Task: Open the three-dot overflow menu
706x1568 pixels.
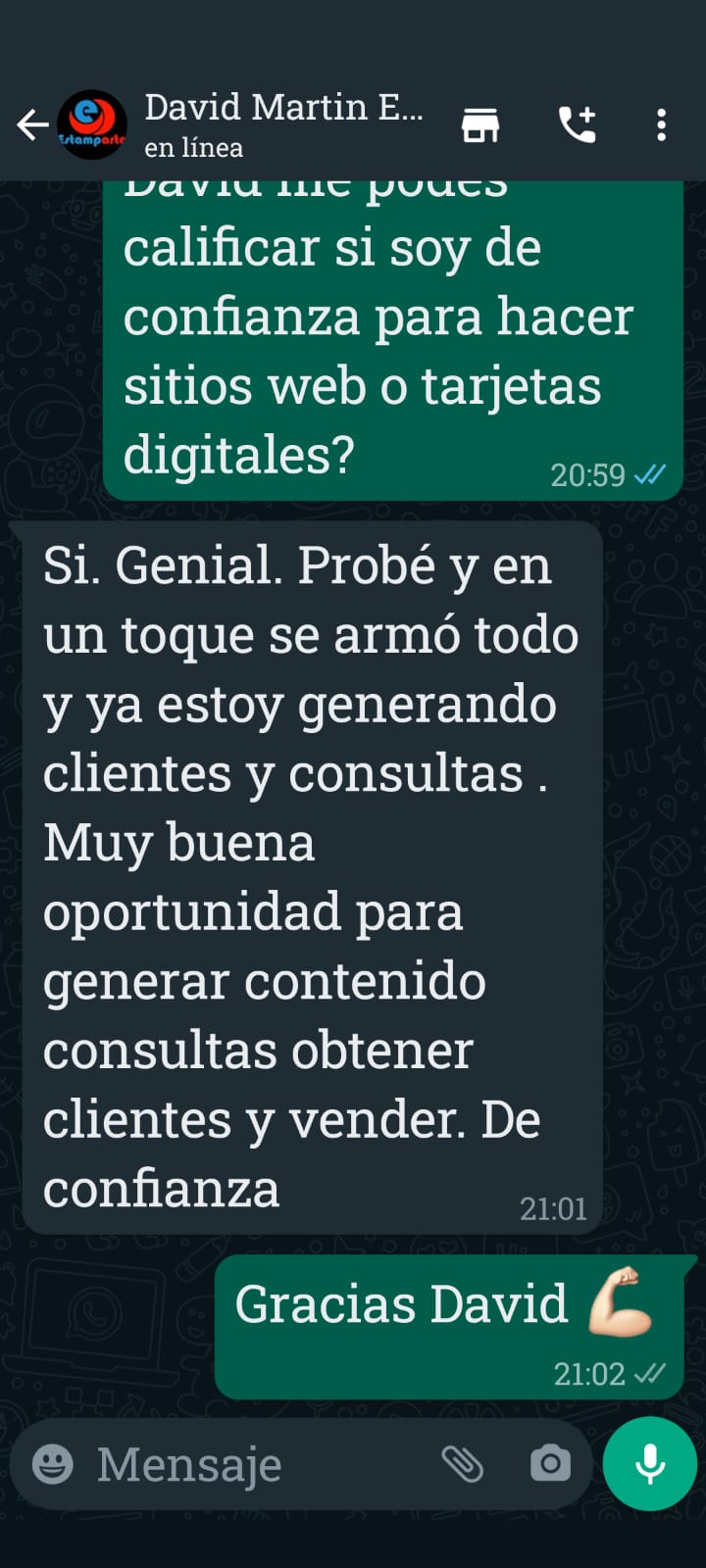Action: (662, 124)
